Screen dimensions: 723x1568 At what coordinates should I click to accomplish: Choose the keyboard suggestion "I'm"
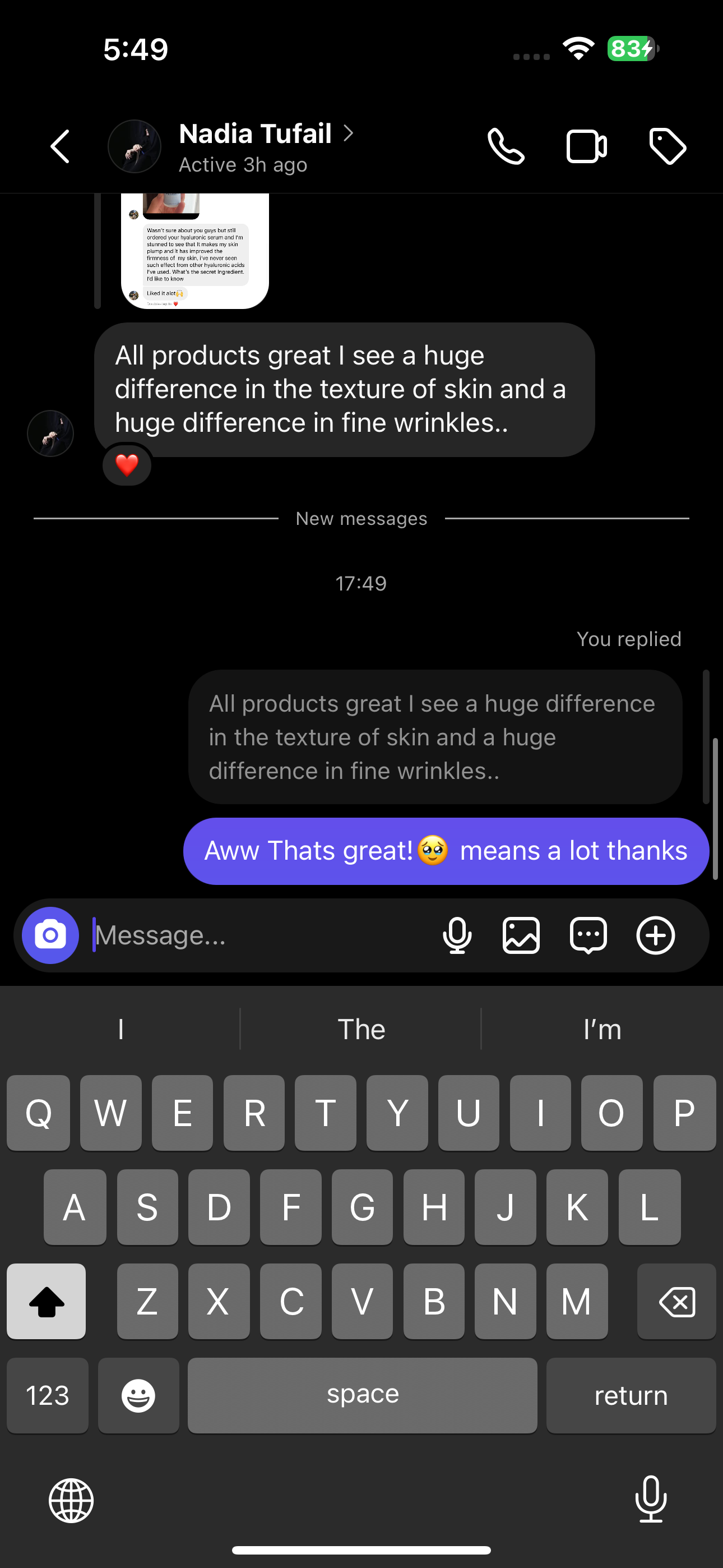[x=602, y=1029]
